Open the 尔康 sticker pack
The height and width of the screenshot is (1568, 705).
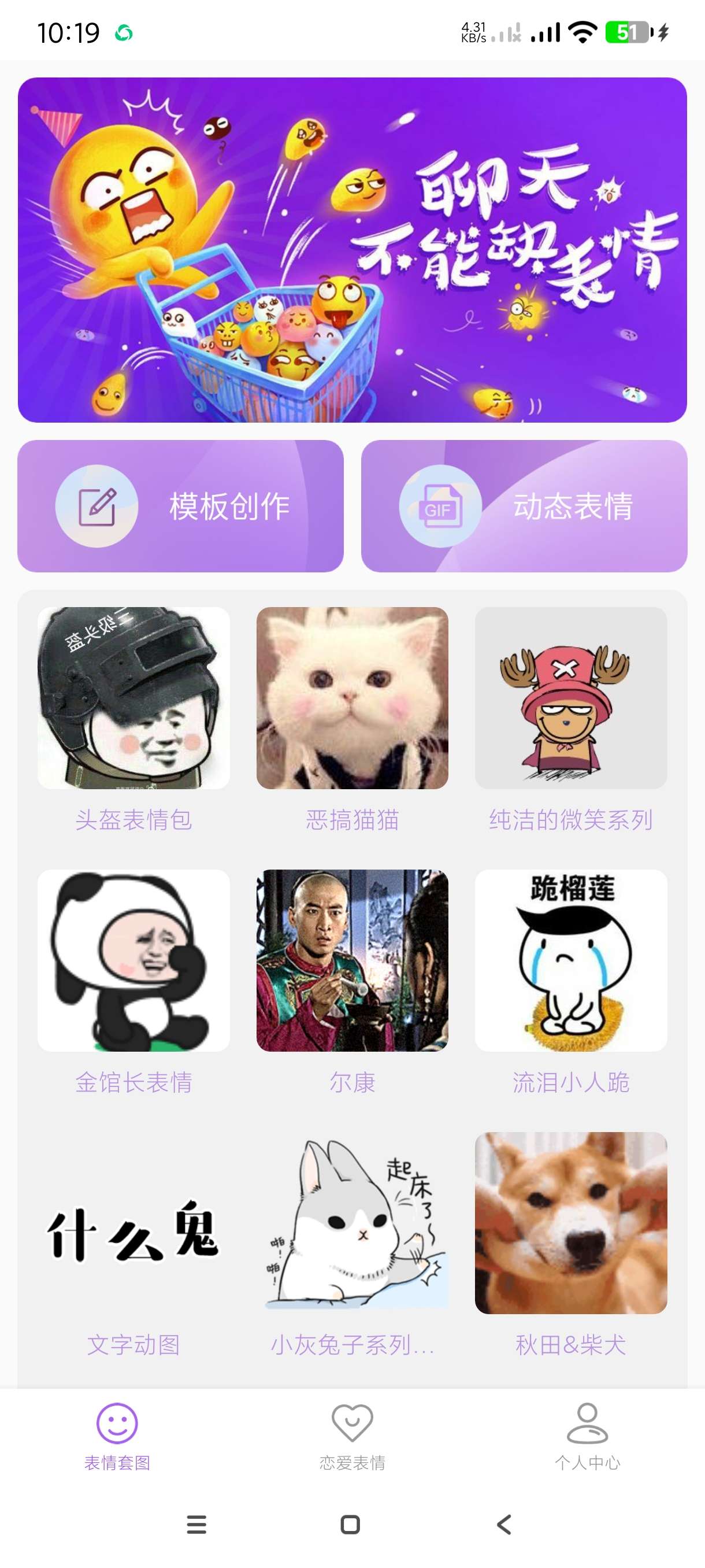point(352,960)
